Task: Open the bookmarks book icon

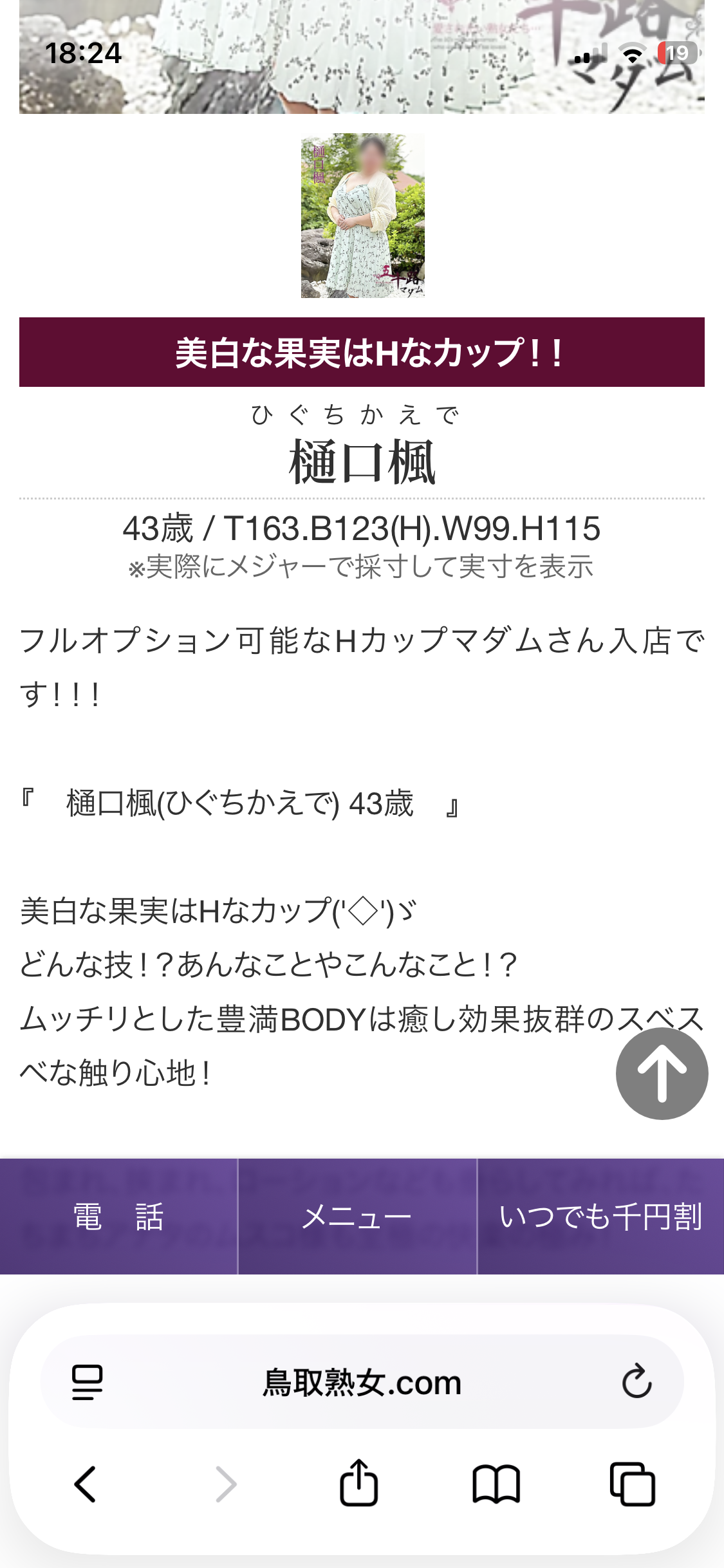Action: pyautogui.click(x=496, y=1484)
